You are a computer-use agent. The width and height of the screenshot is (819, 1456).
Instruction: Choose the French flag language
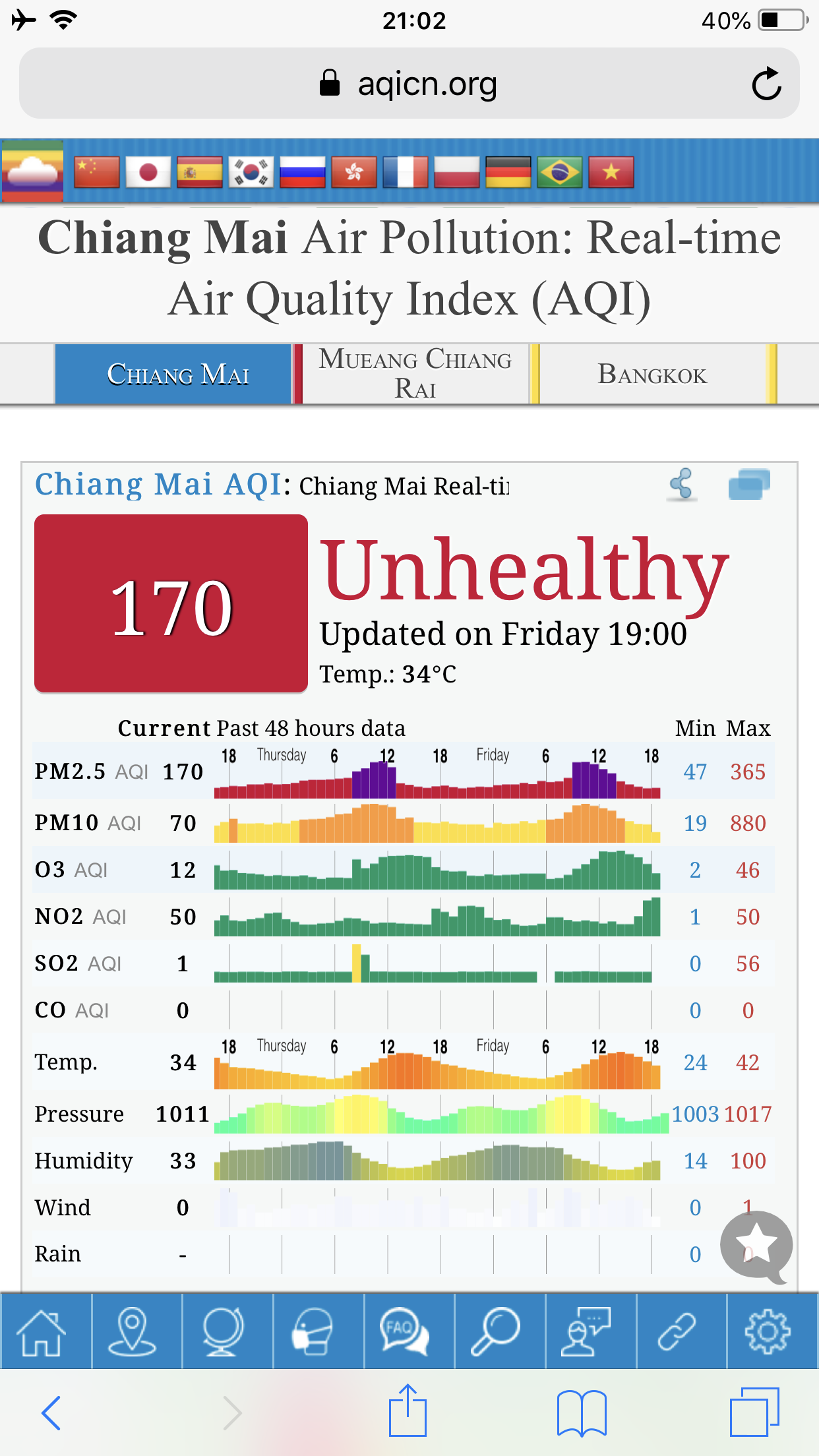pos(406,172)
